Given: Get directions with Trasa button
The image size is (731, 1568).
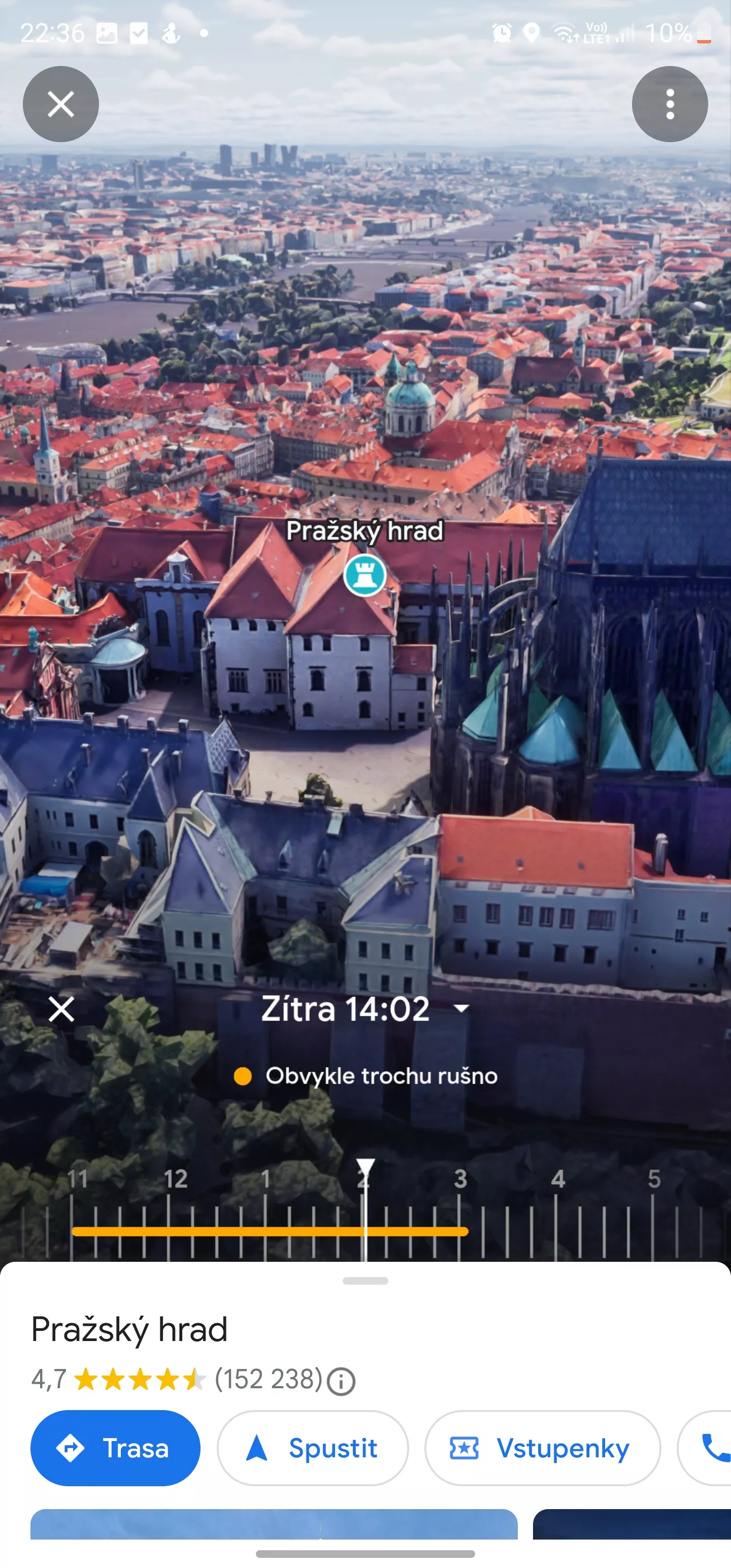Looking at the screenshot, I should click(116, 1448).
